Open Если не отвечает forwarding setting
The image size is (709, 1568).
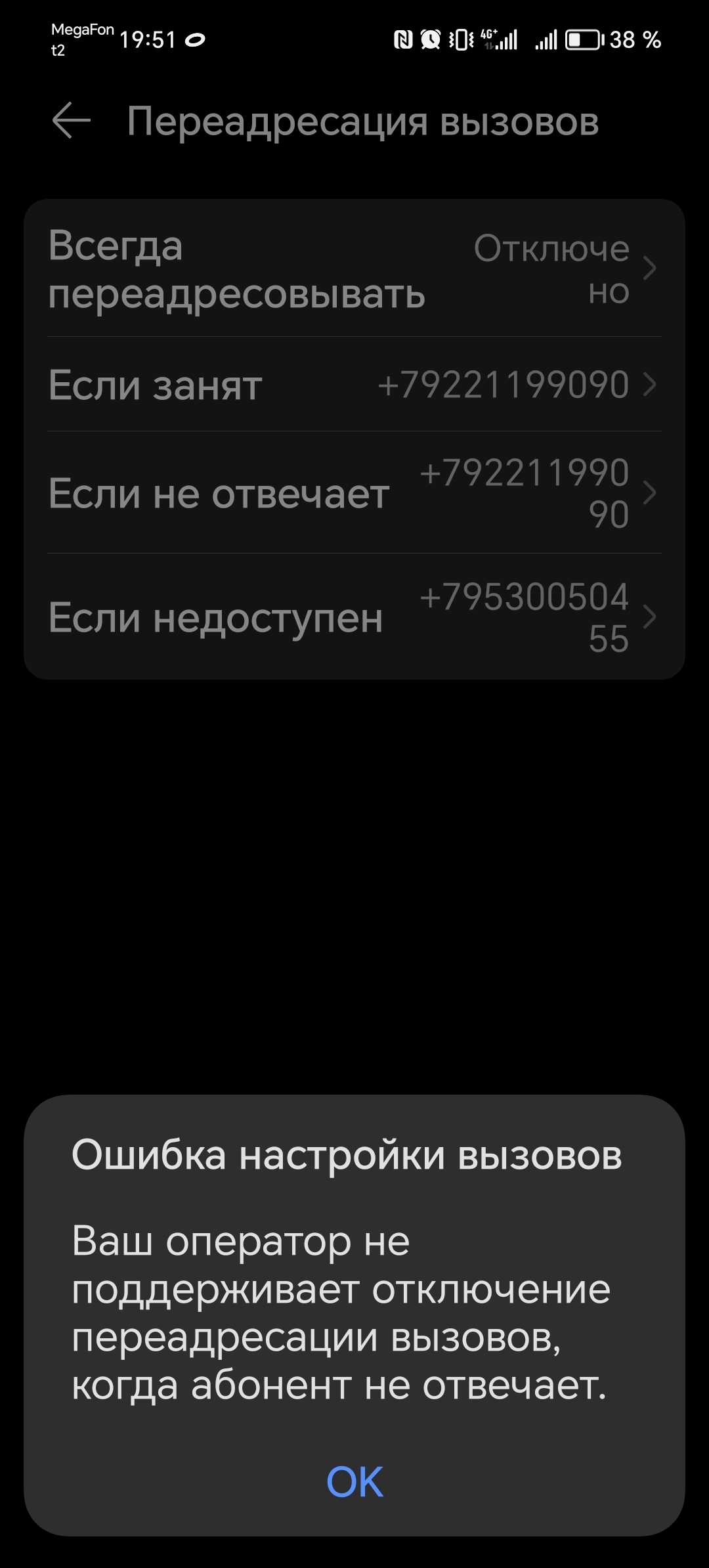tap(354, 492)
